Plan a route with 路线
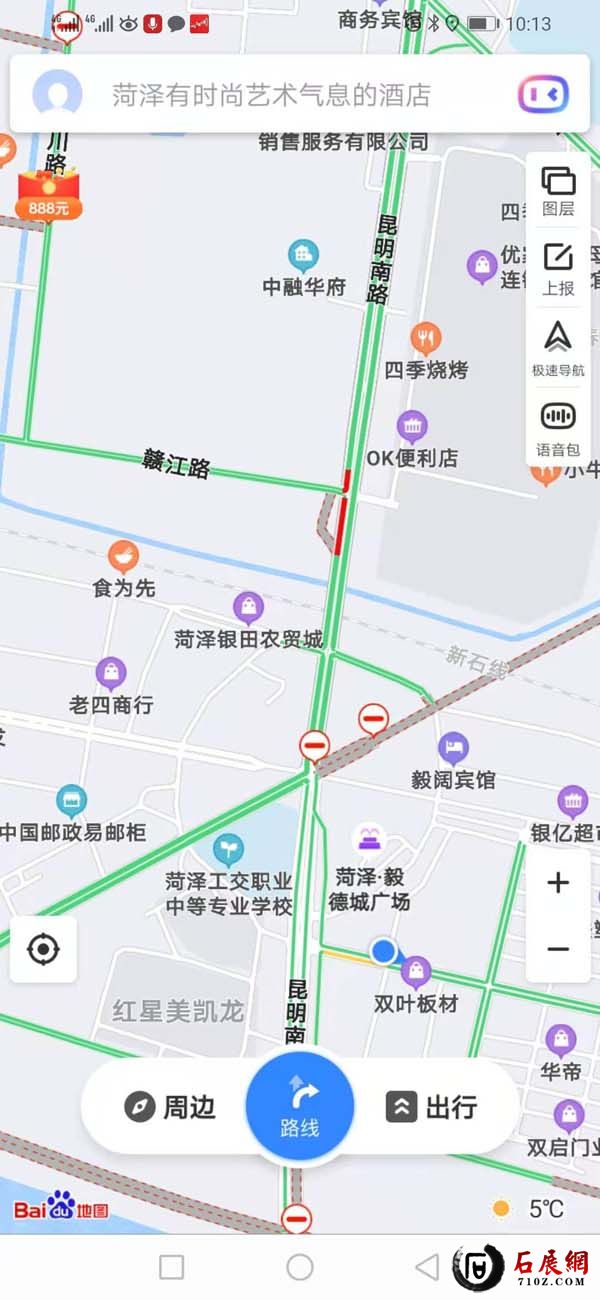The height and width of the screenshot is (1300, 600). 300,1107
